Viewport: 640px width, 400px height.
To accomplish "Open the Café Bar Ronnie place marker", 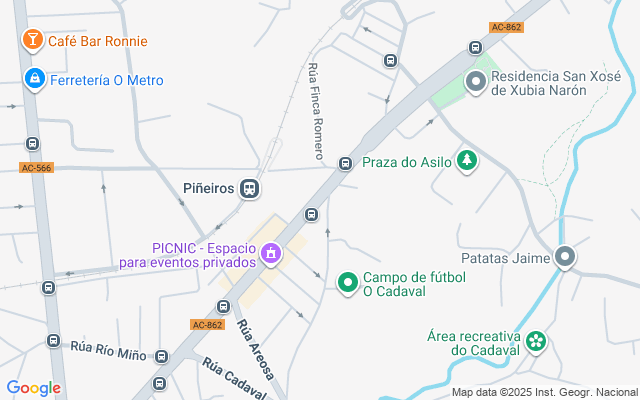I will (x=33, y=40).
